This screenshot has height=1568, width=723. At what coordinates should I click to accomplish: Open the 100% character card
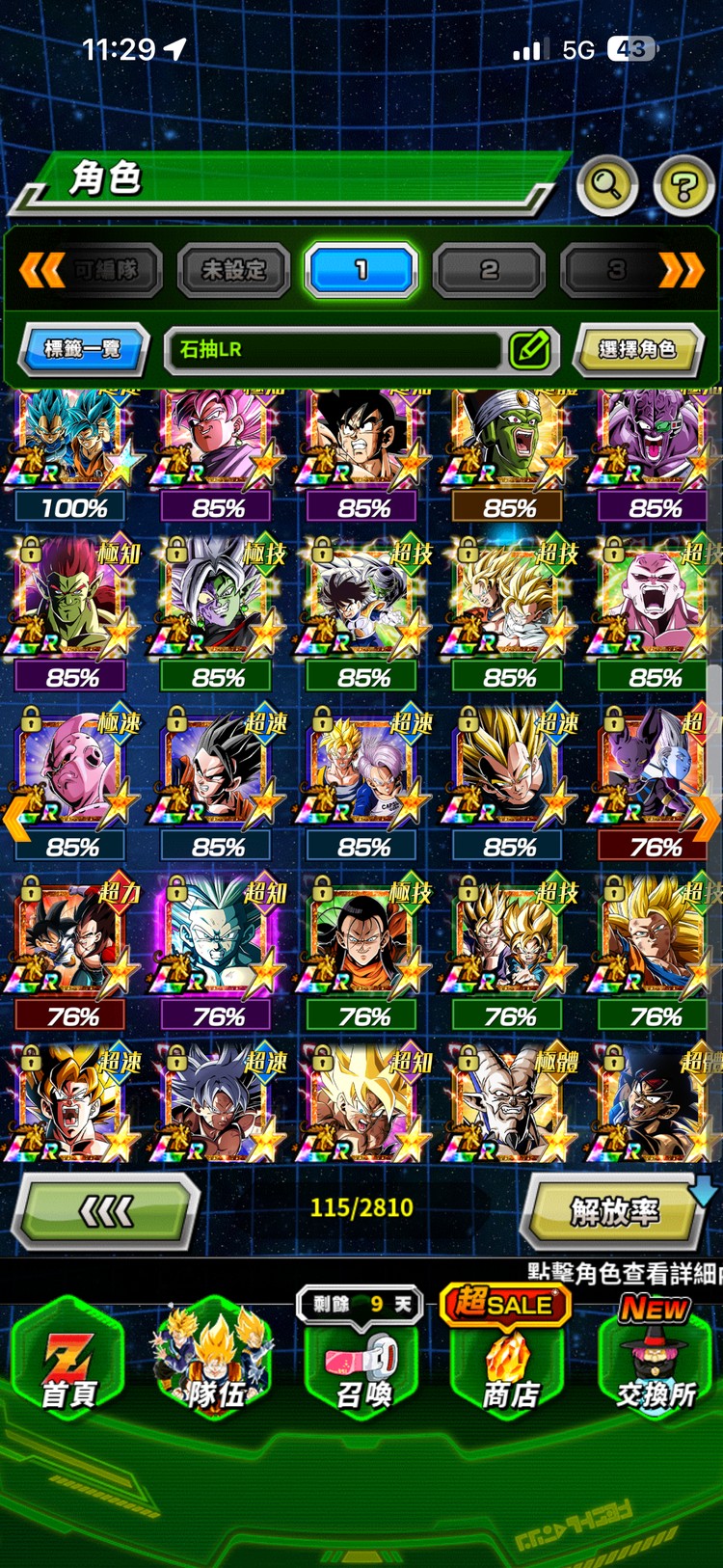pyautogui.click(x=72, y=453)
